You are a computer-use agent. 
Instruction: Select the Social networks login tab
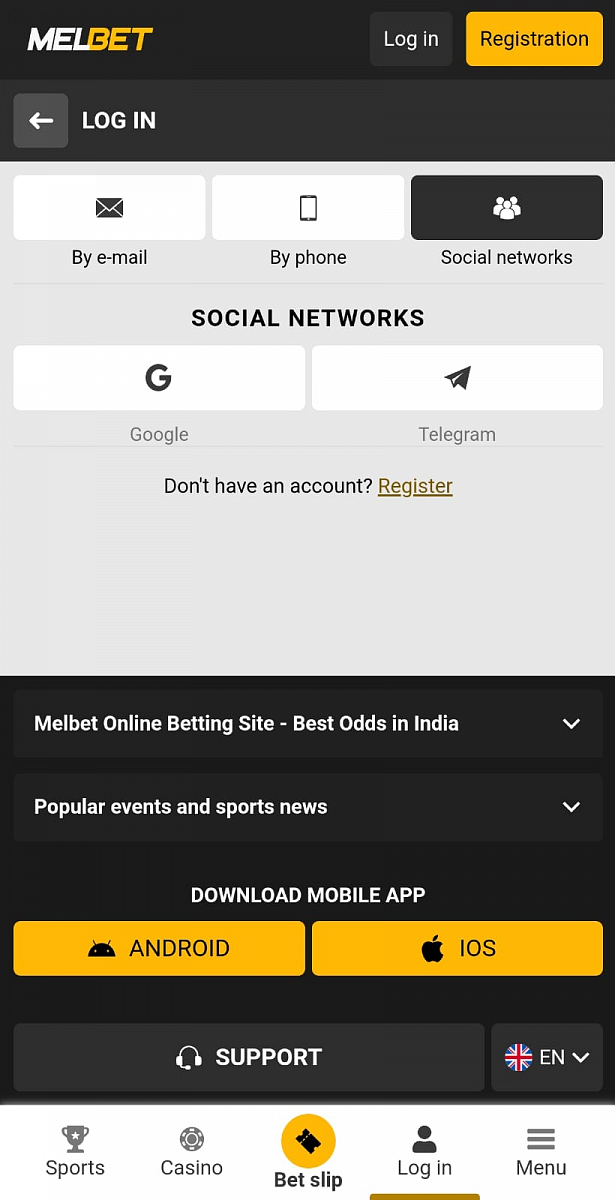click(x=507, y=208)
